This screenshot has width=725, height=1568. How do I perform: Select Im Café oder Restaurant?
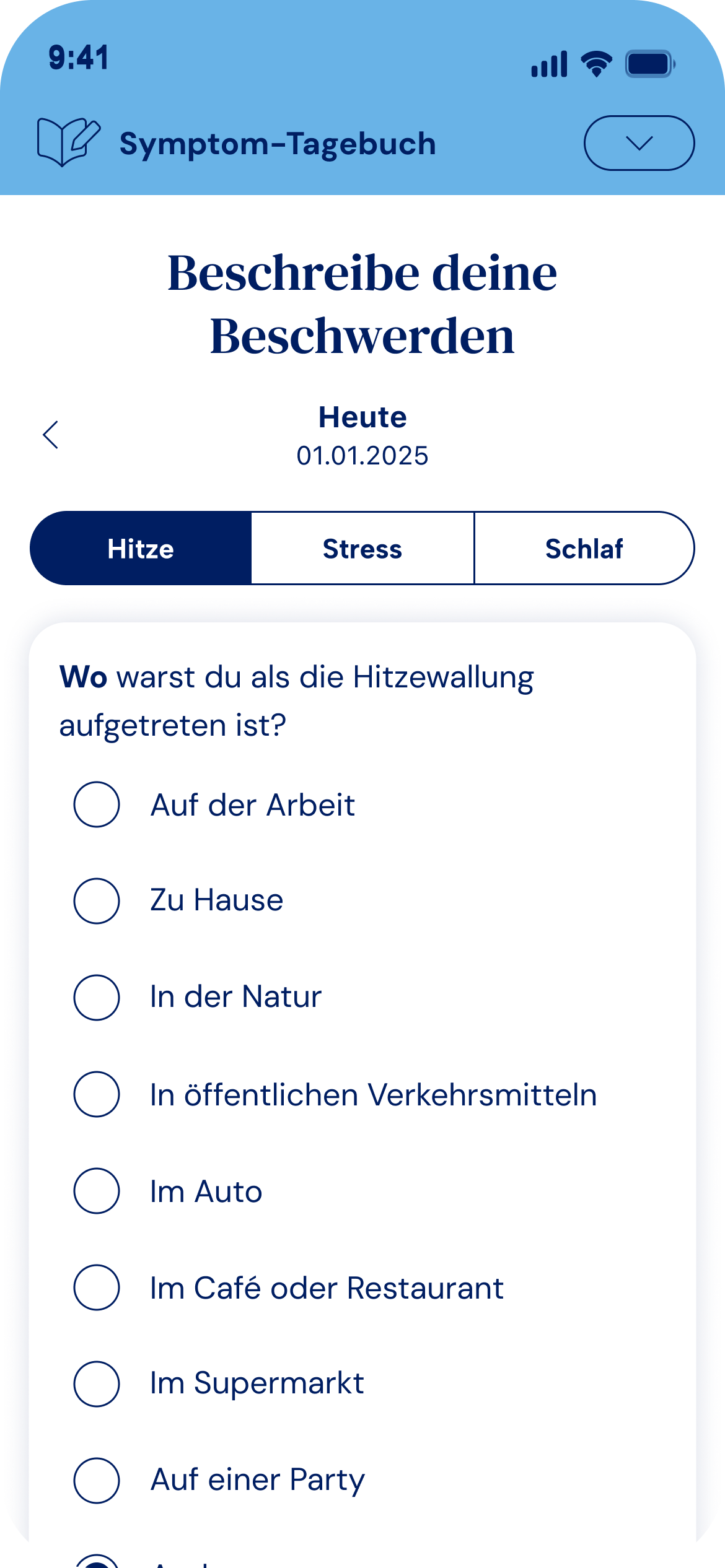click(97, 1287)
